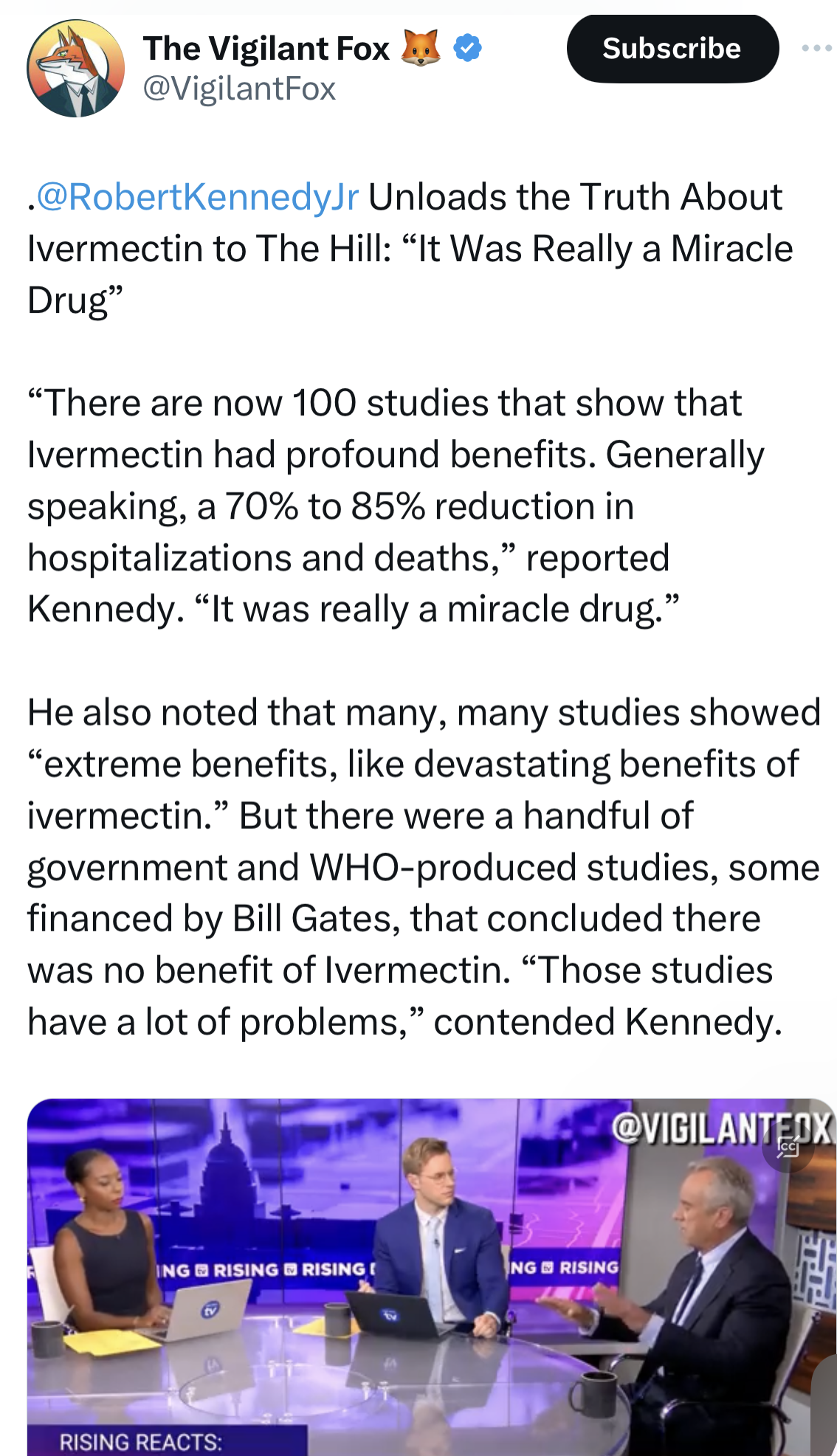This screenshot has width=837, height=1456.
Task: Toggle closed captions on the video
Action: pos(788,1147)
